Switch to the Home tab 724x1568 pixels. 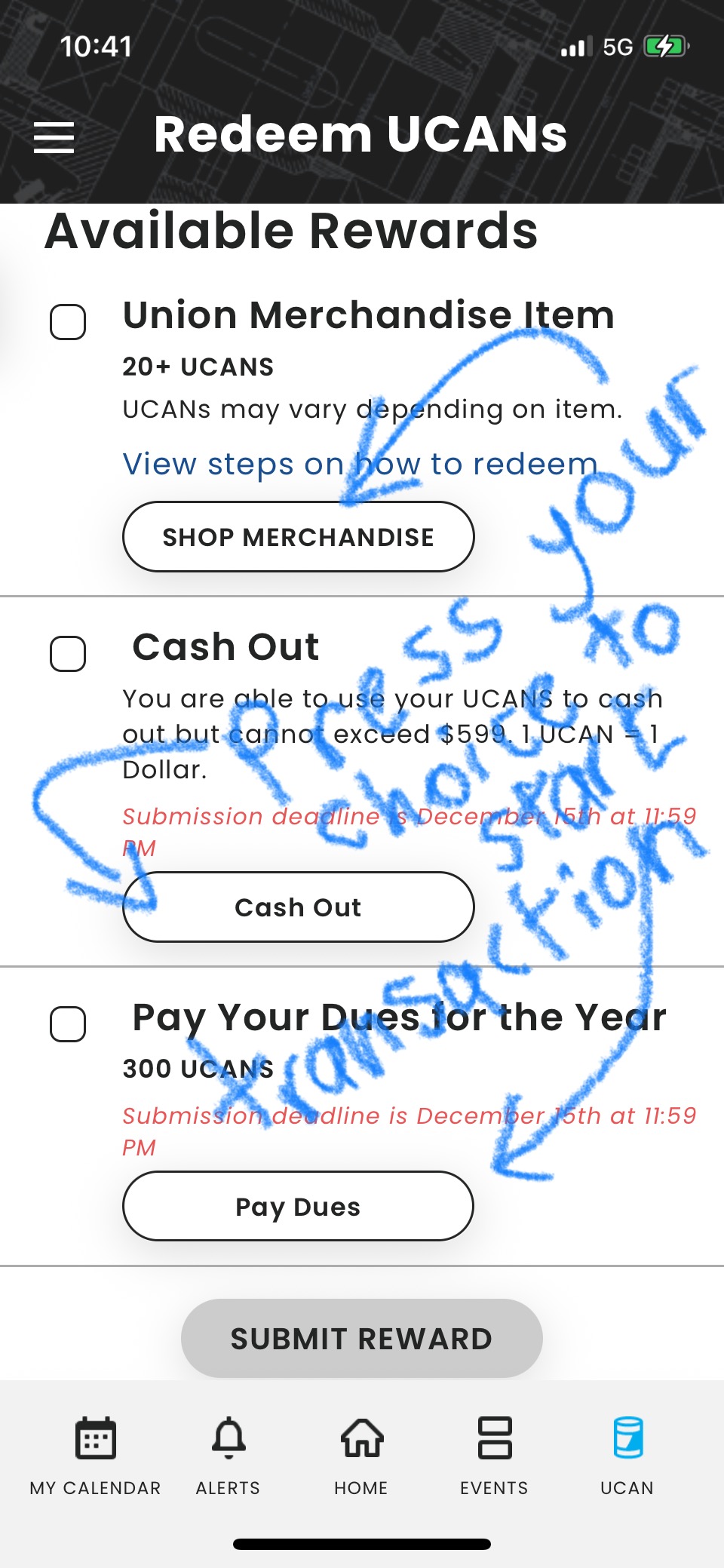pyautogui.click(x=361, y=1456)
